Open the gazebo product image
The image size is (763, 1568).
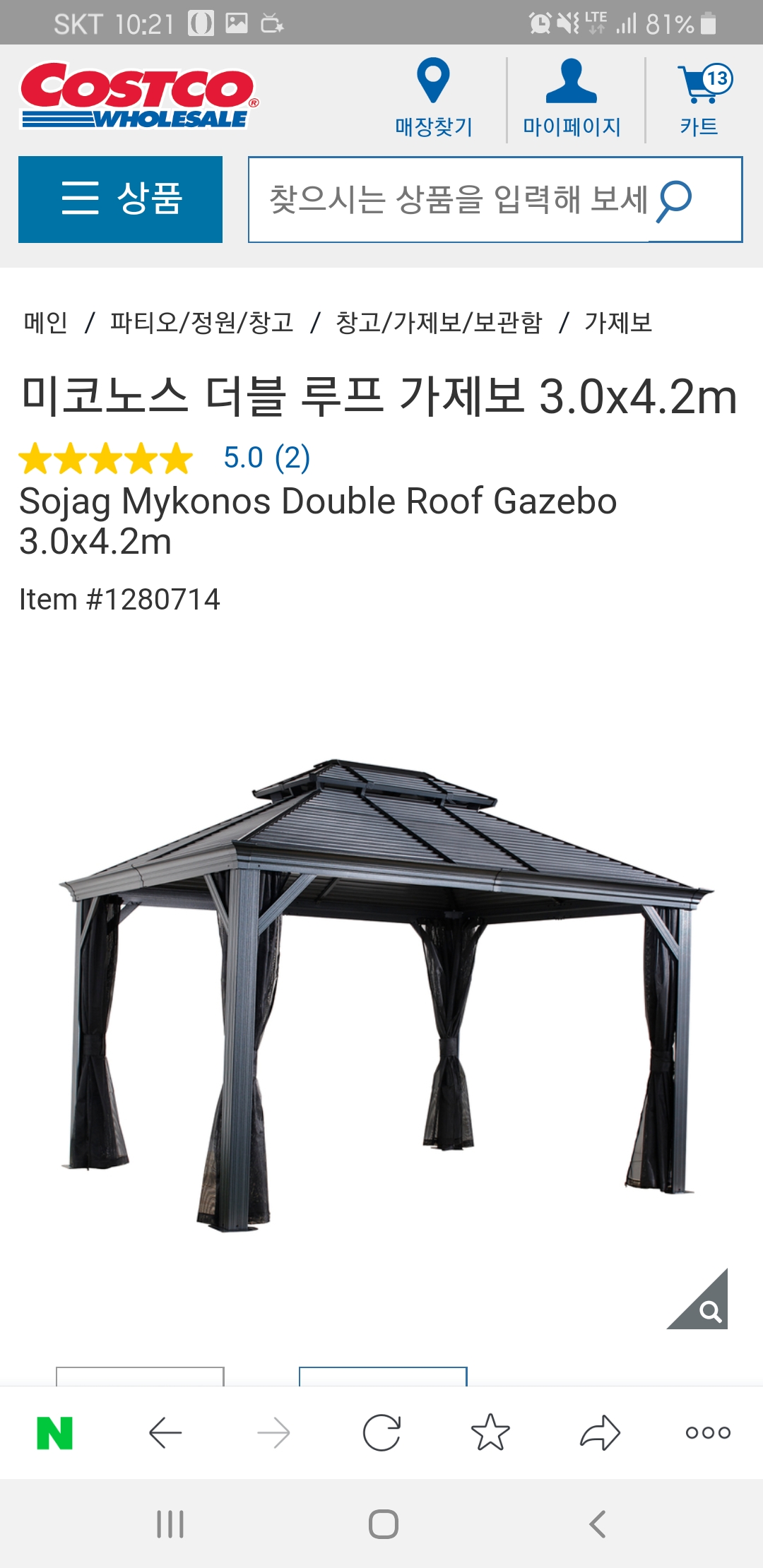[x=381, y=989]
